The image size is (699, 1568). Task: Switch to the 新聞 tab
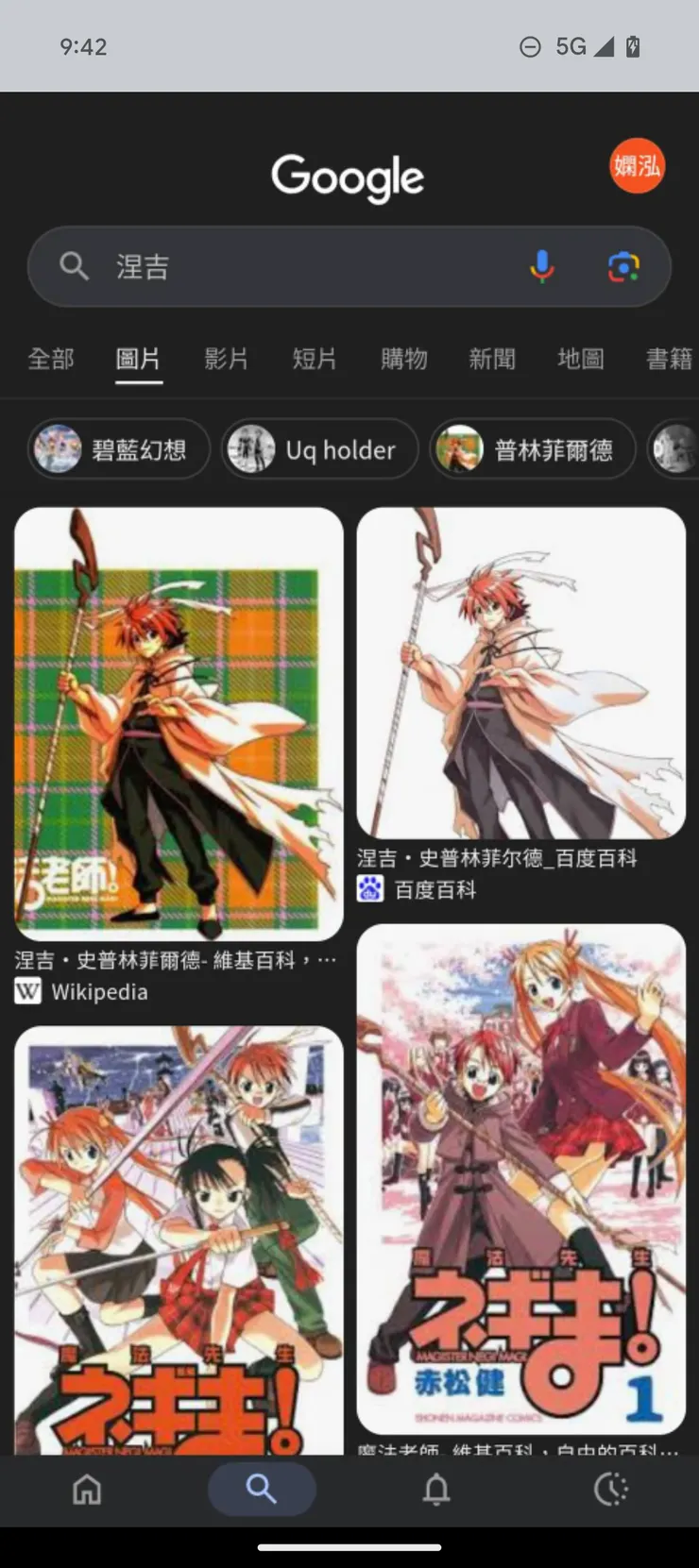click(492, 359)
